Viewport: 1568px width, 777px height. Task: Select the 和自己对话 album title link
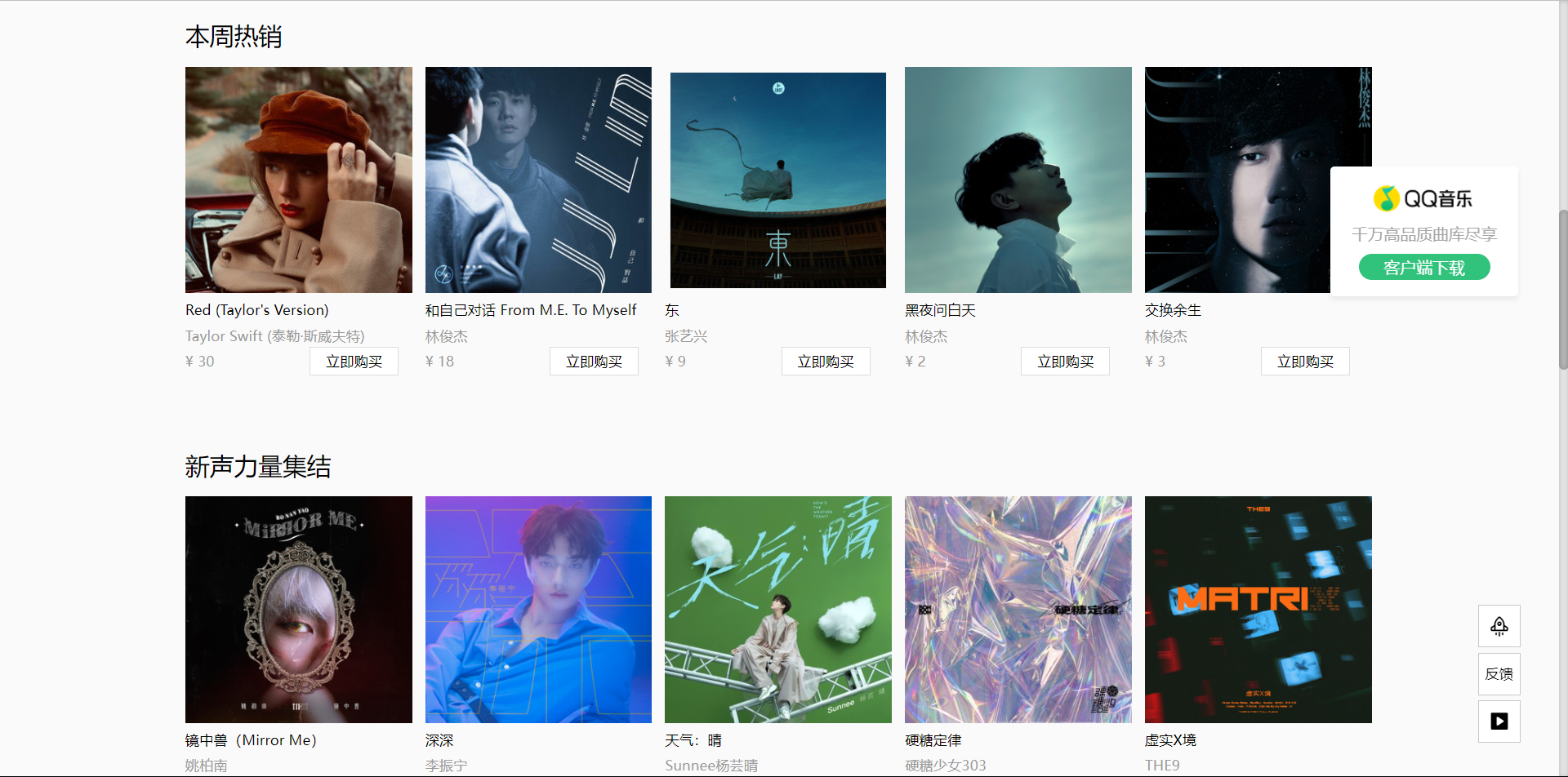[531, 310]
